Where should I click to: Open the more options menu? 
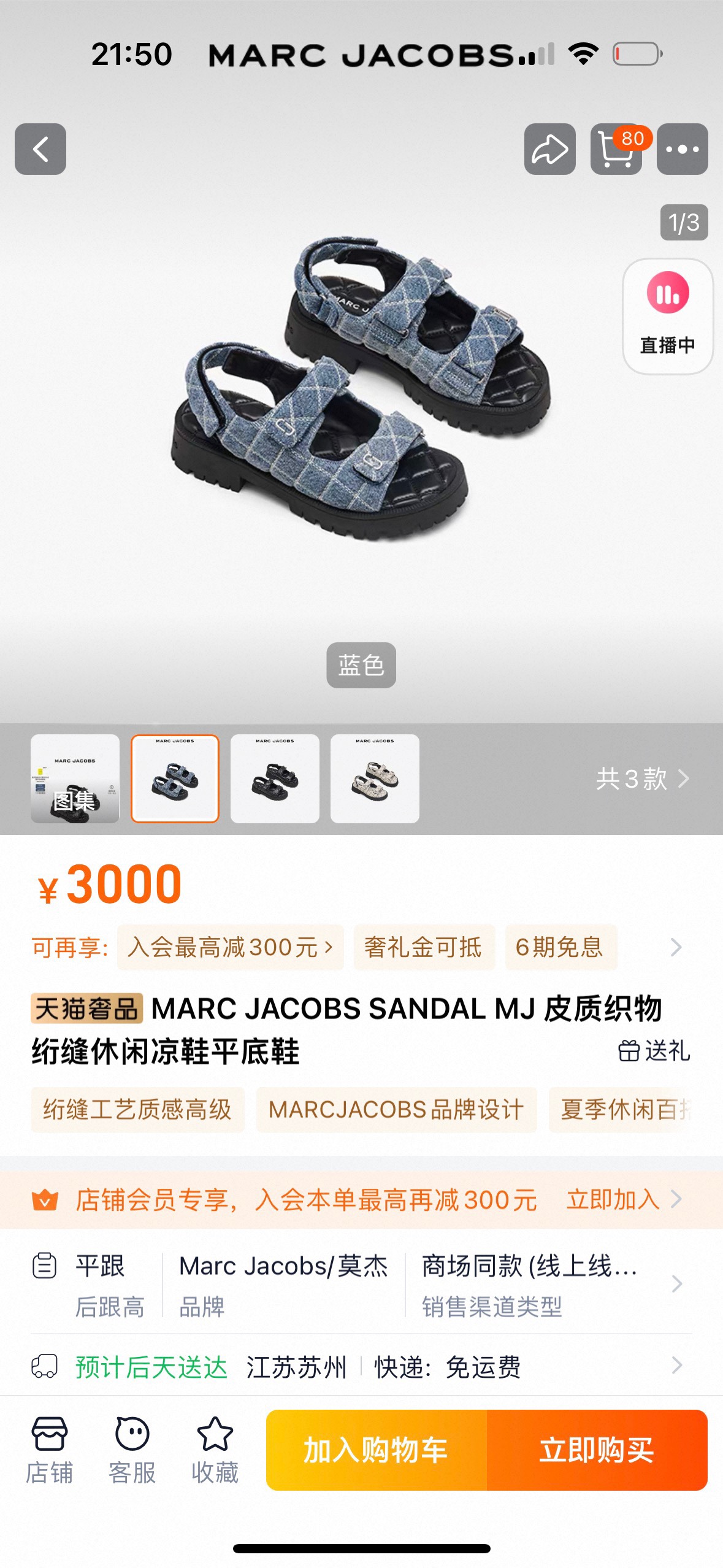[x=682, y=149]
